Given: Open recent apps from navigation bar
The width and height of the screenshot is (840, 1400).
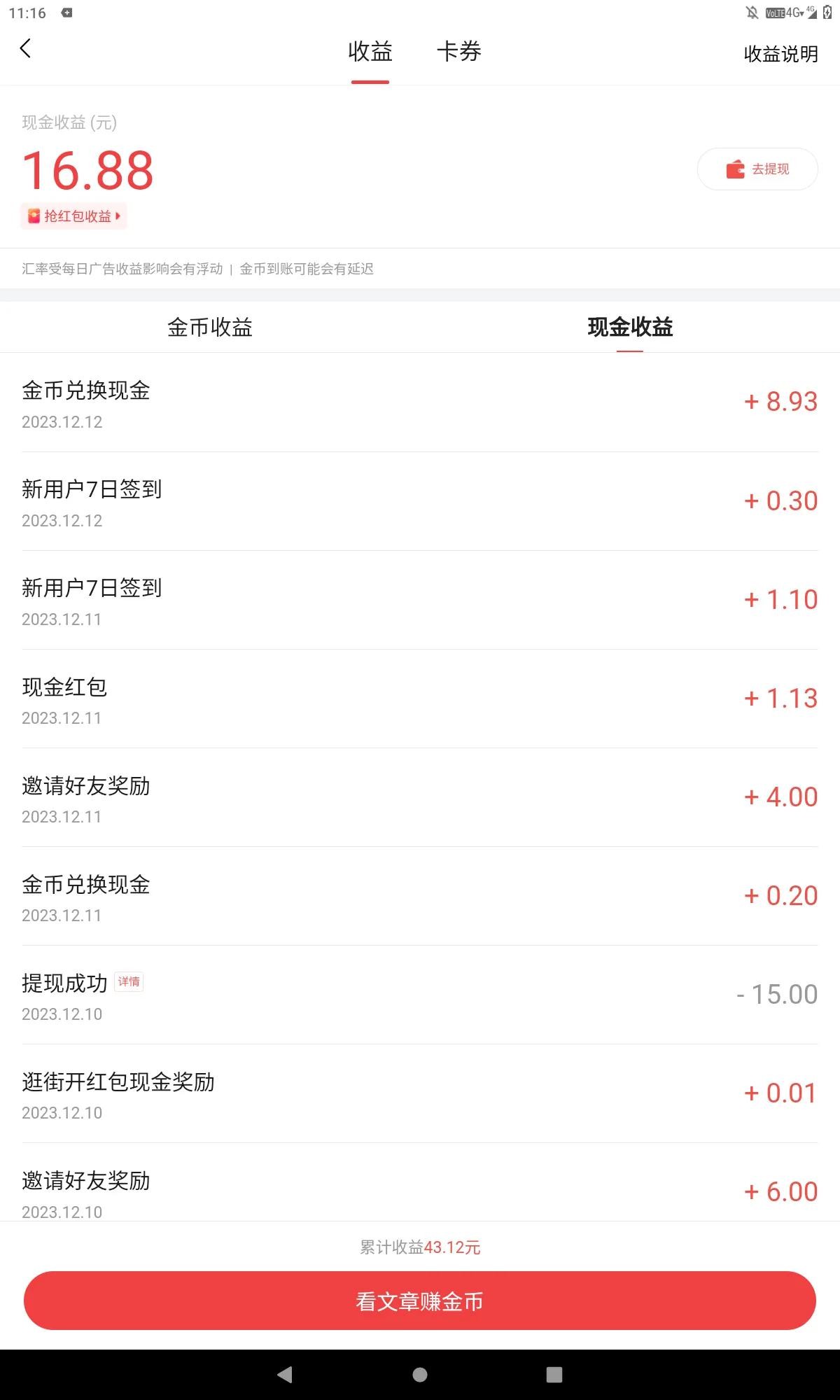Looking at the screenshot, I should (554, 1375).
